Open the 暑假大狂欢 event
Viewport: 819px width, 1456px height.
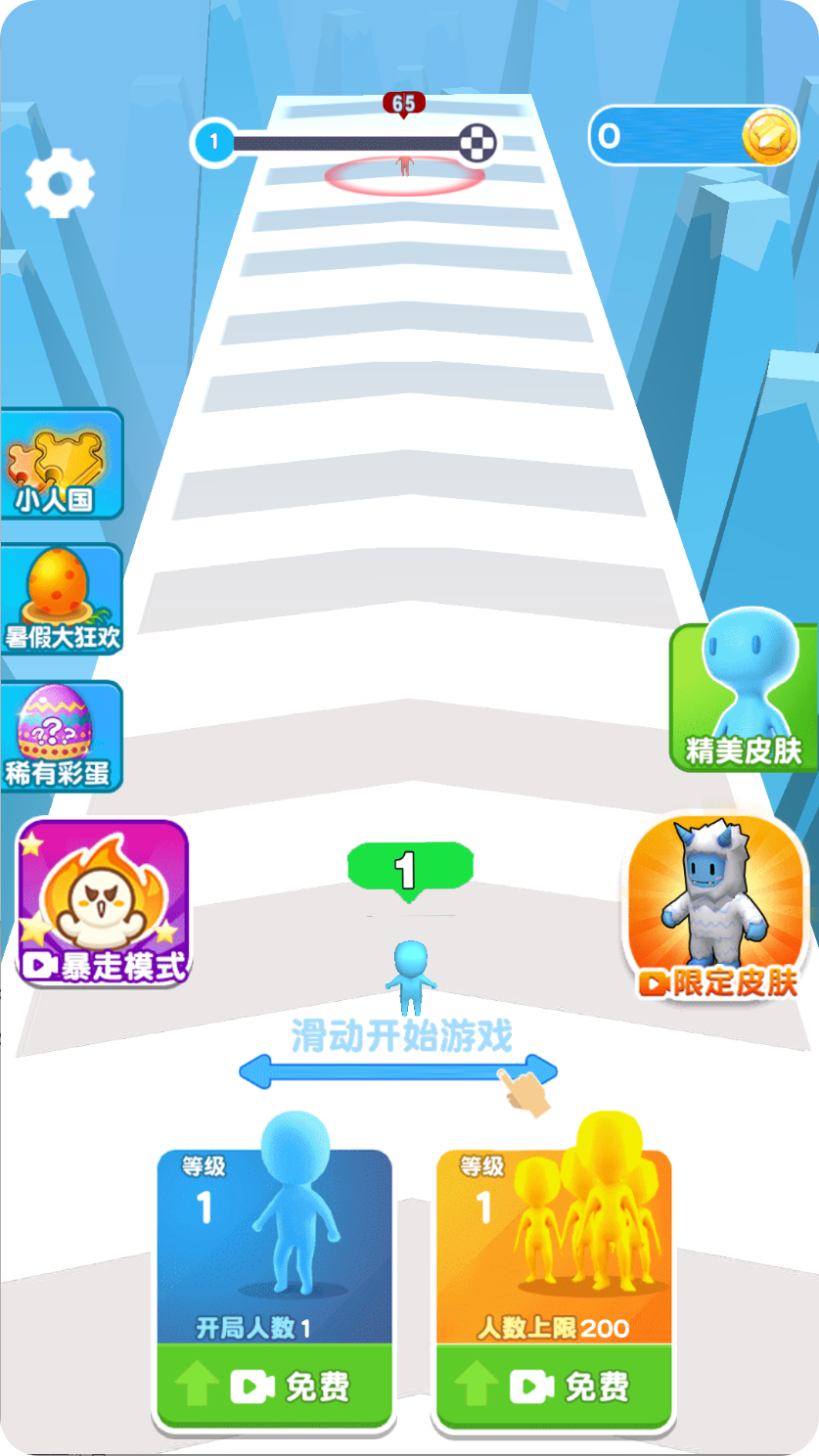(x=61, y=599)
